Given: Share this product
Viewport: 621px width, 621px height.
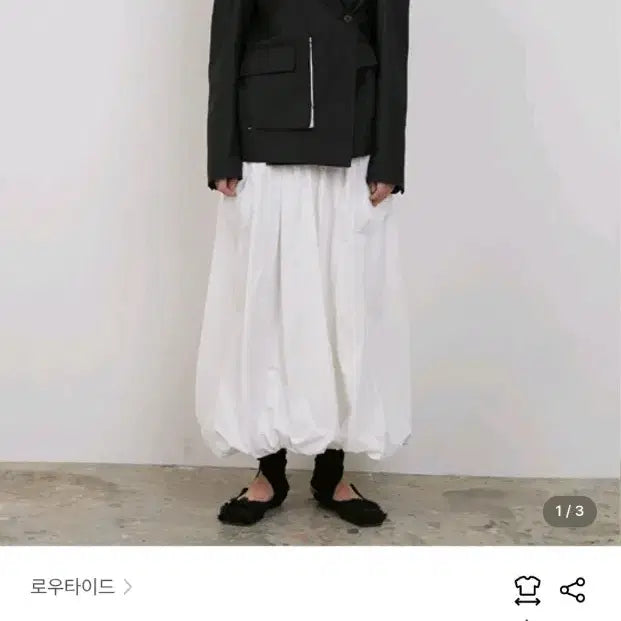Looking at the screenshot, I should coord(572,590).
